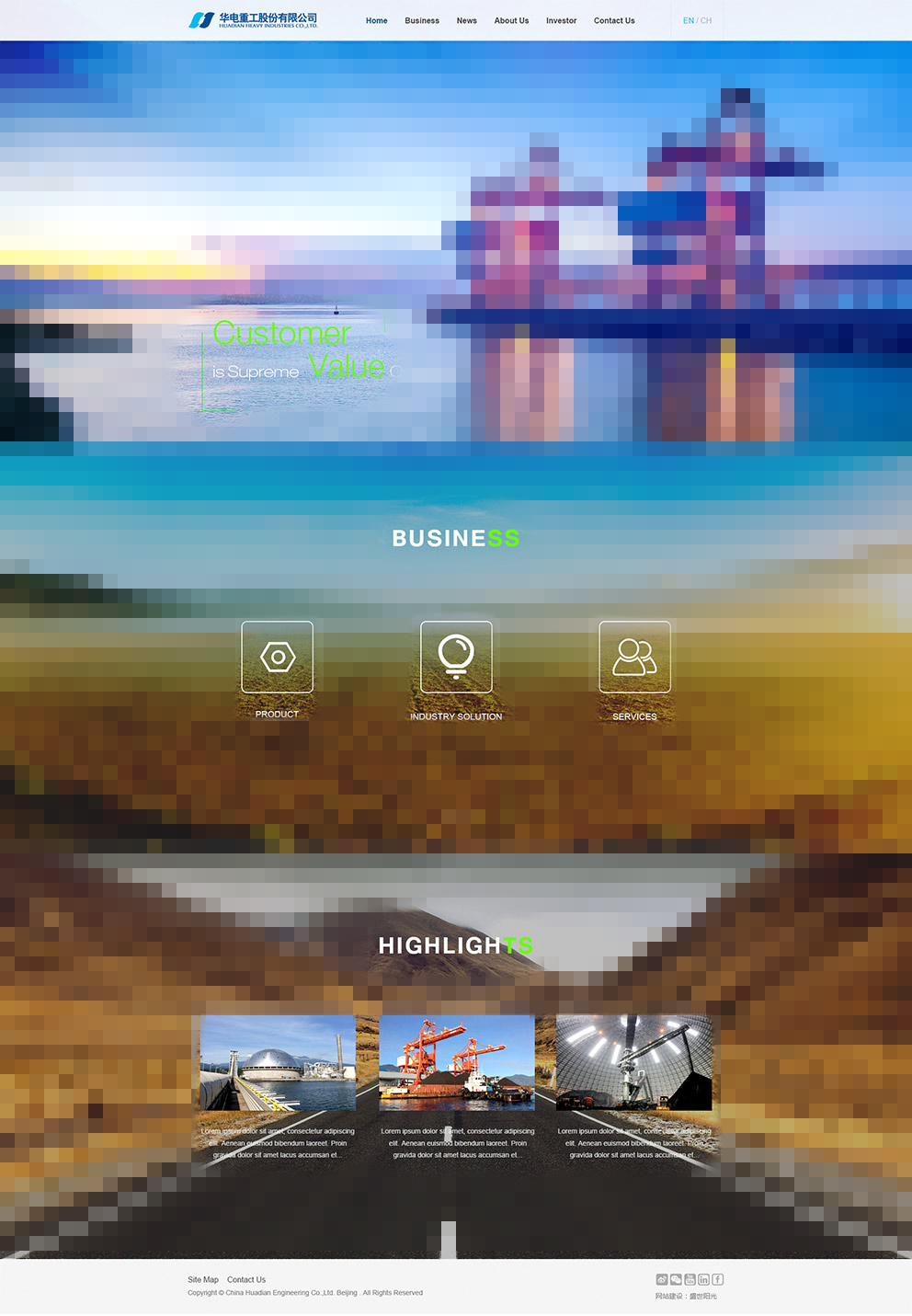View the indoor dome machinery highlight card
This screenshot has width=912, height=1316.
(x=634, y=1063)
